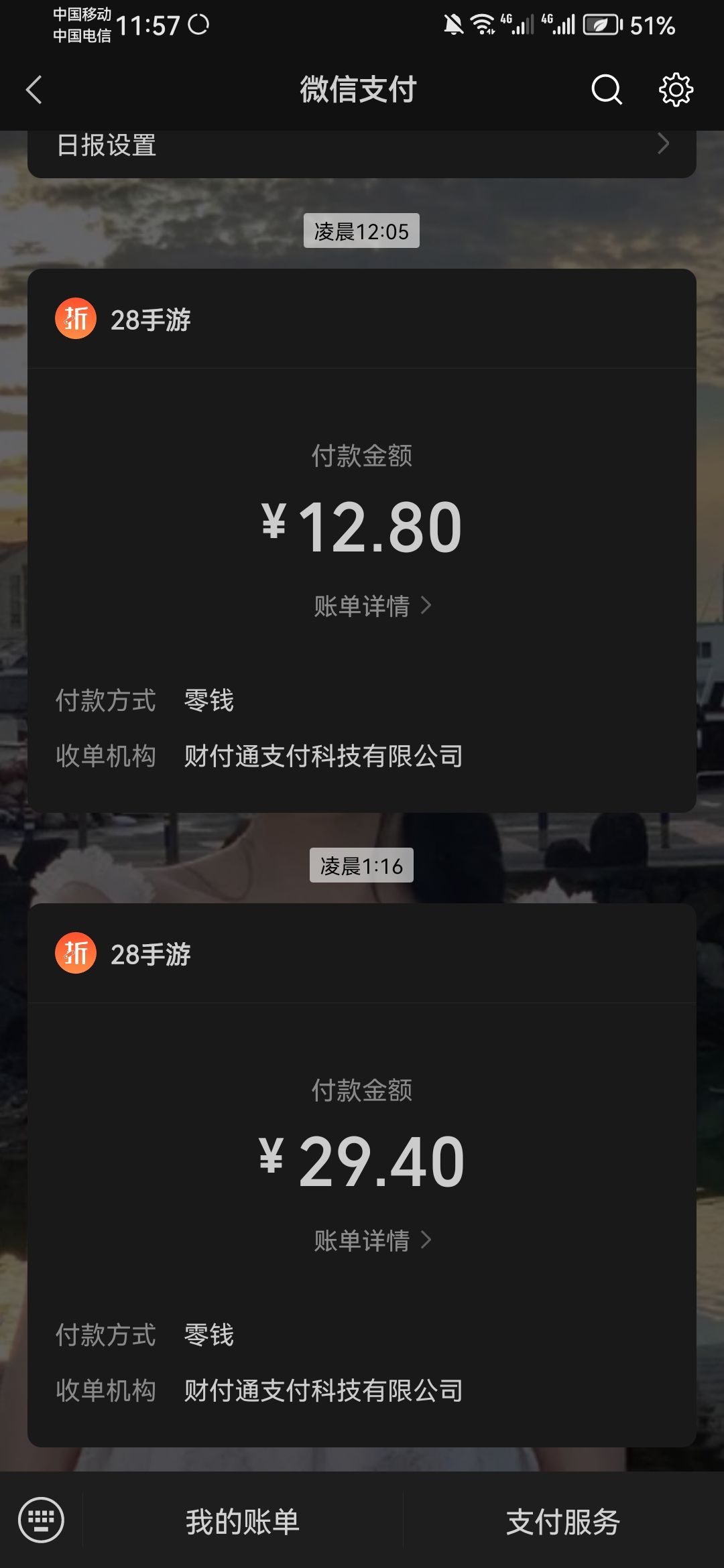Viewport: 724px width, 1568px height.
Task: Open WeChat Pay settings gear
Action: pyautogui.click(x=676, y=90)
